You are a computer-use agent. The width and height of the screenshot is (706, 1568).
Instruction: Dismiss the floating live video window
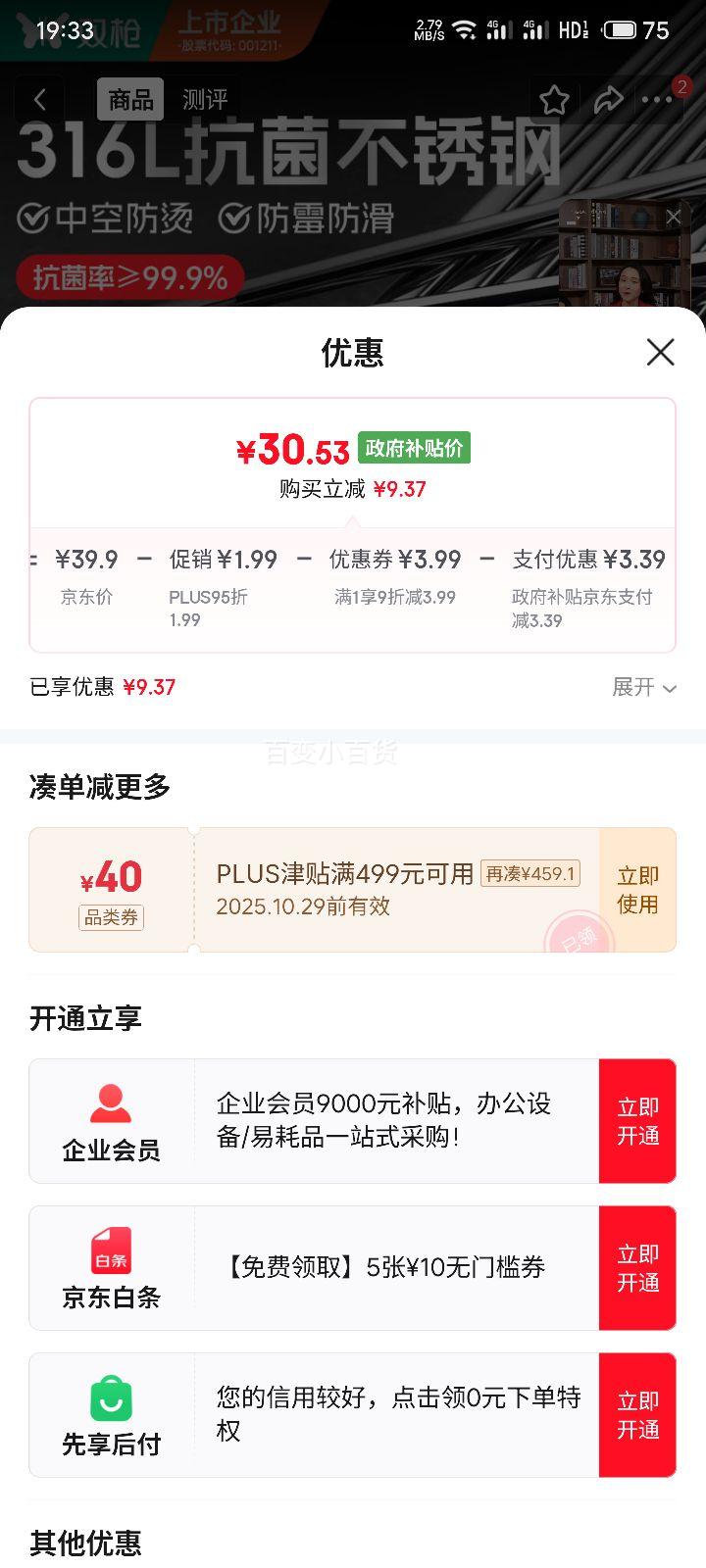tap(674, 217)
